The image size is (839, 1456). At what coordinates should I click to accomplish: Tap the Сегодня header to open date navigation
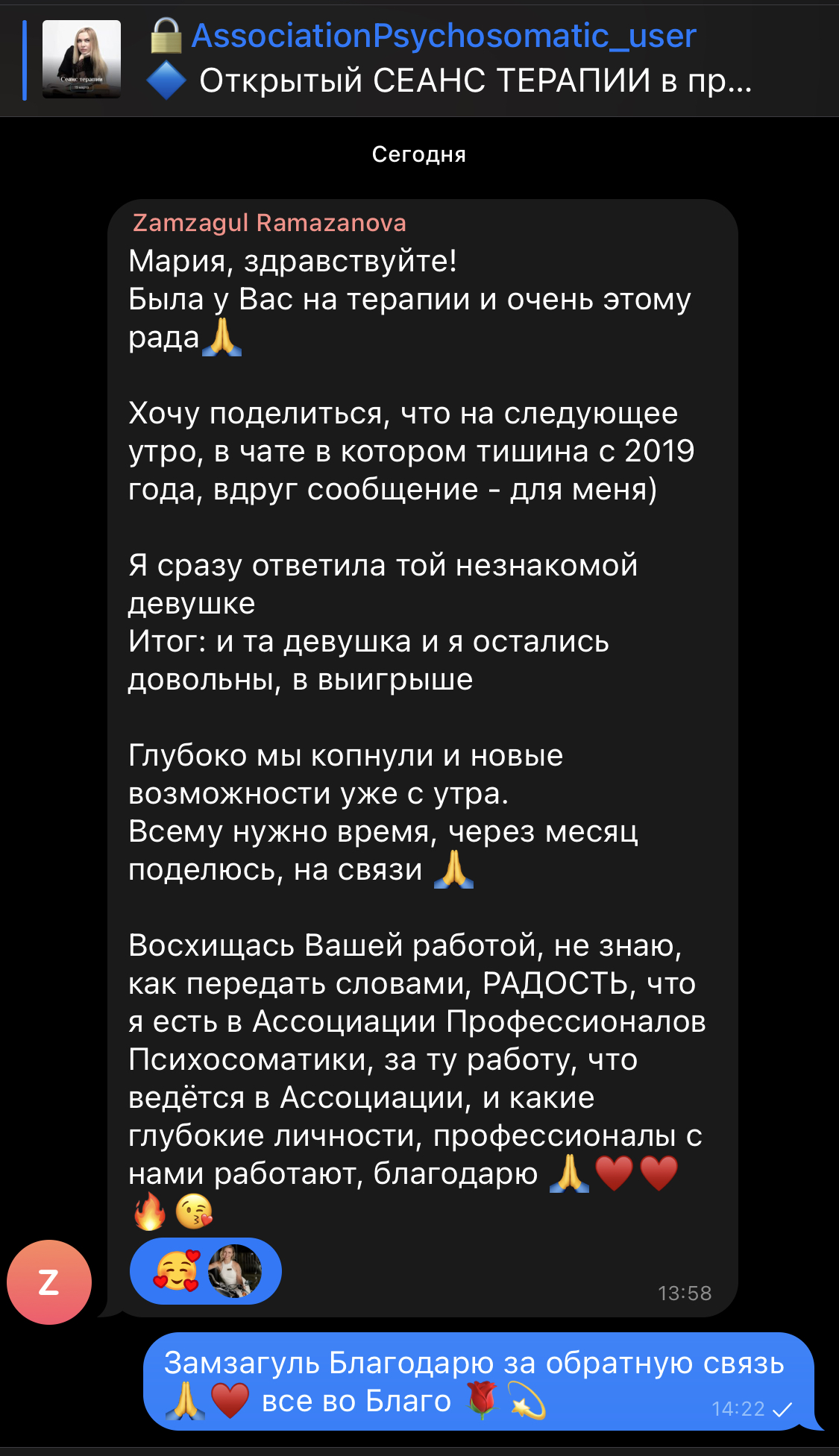click(419, 155)
